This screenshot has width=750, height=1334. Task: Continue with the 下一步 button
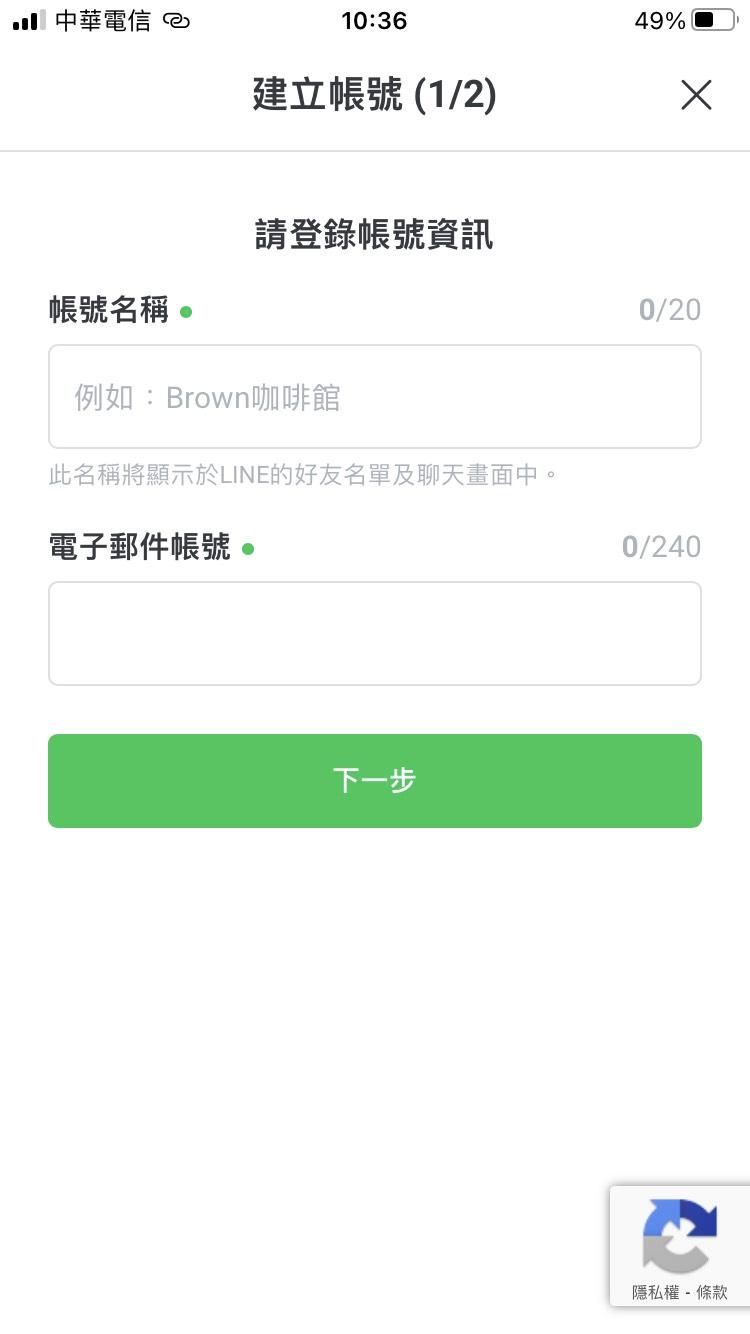374,781
